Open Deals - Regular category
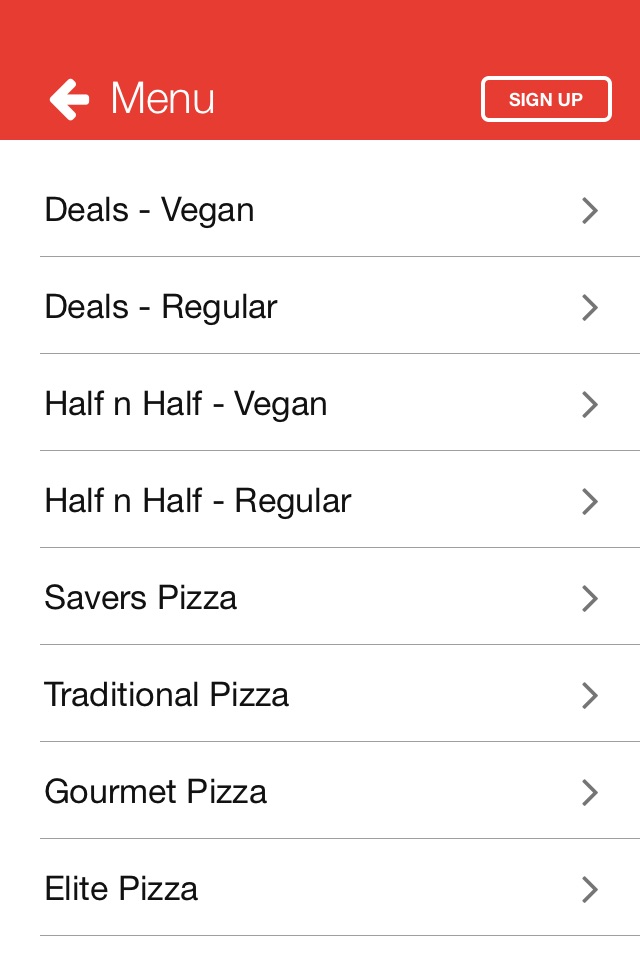Image resolution: width=640 pixels, height=960 pixels. (320, 307)
